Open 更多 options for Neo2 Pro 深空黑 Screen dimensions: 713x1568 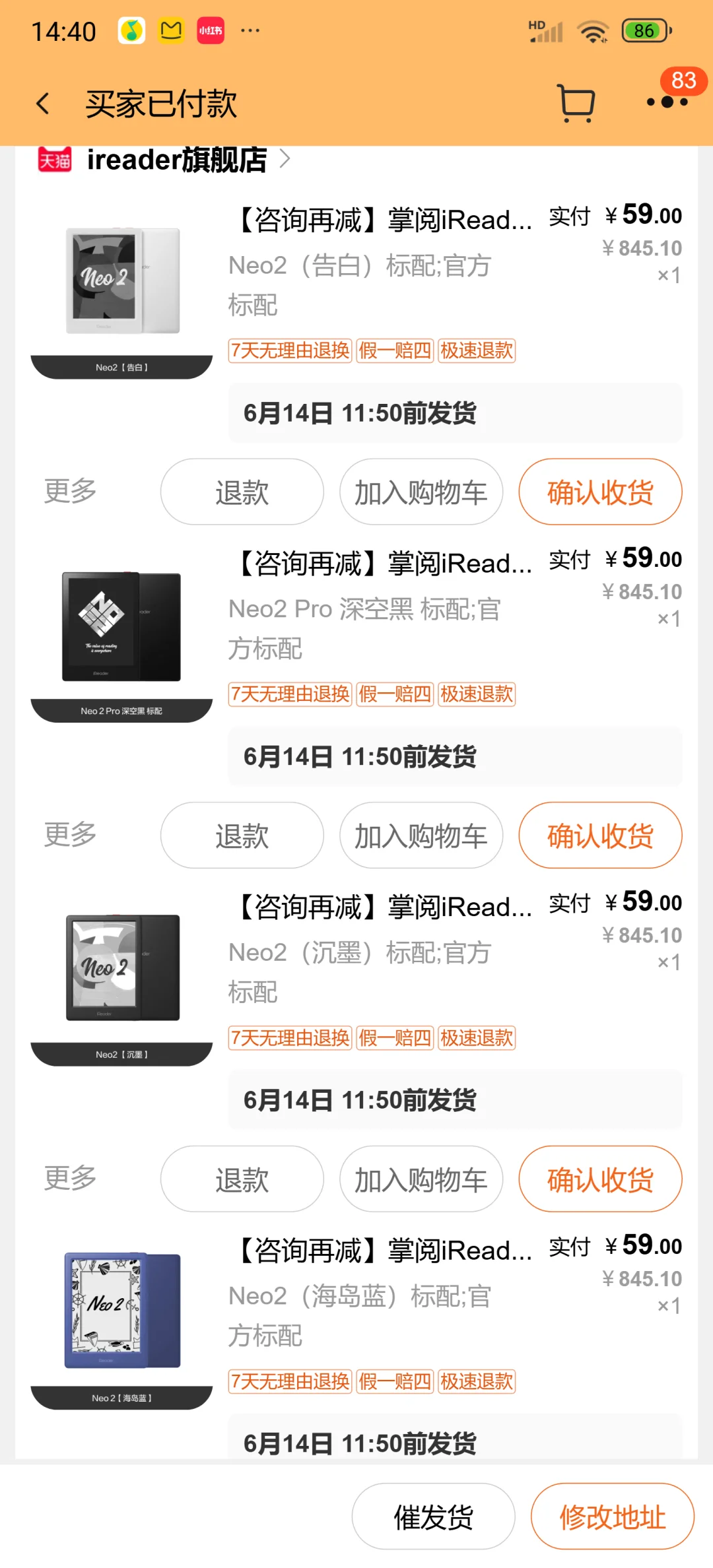click(x=70, y=834)
